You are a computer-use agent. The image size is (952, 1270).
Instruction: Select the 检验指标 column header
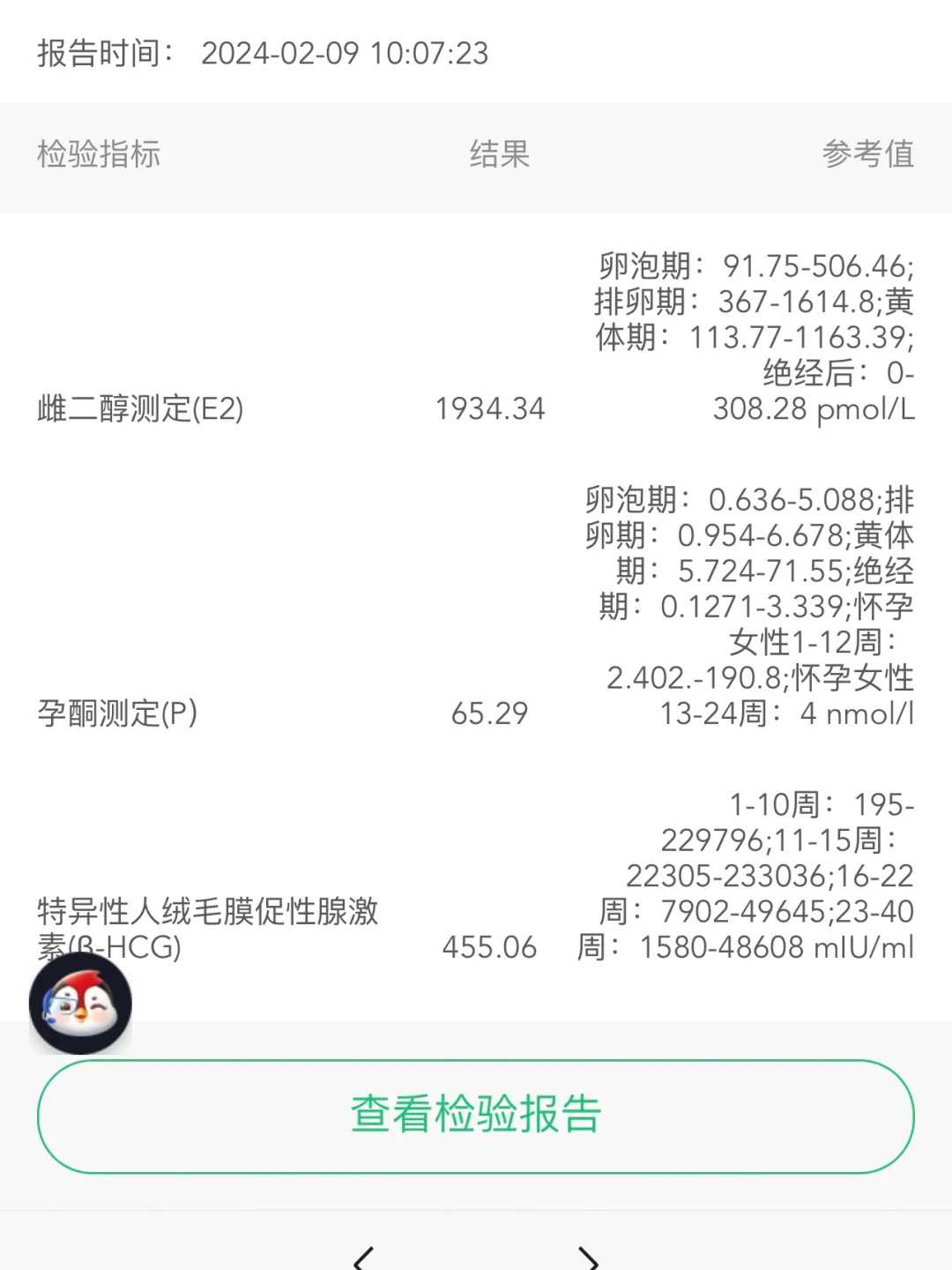99,154
